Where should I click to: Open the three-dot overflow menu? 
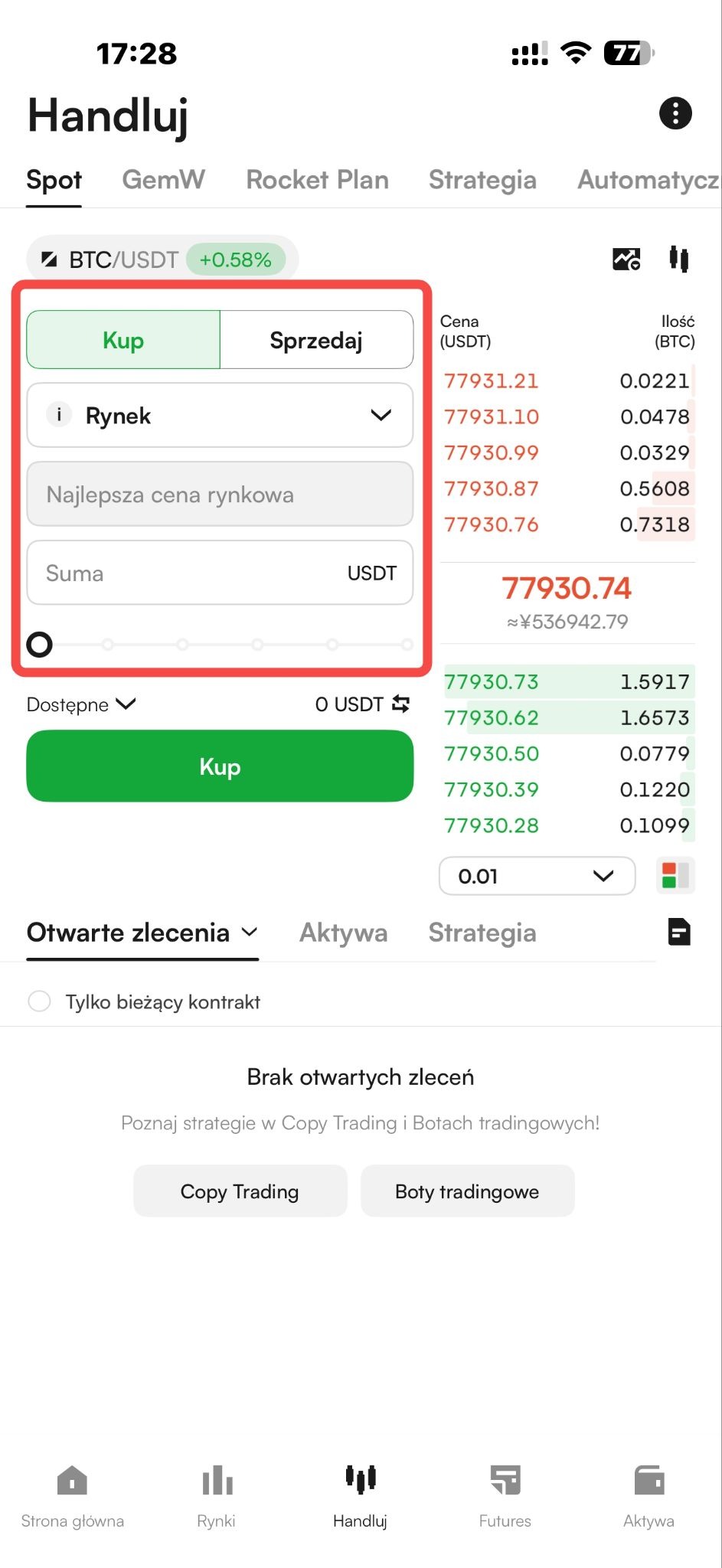tap(675, 113)
